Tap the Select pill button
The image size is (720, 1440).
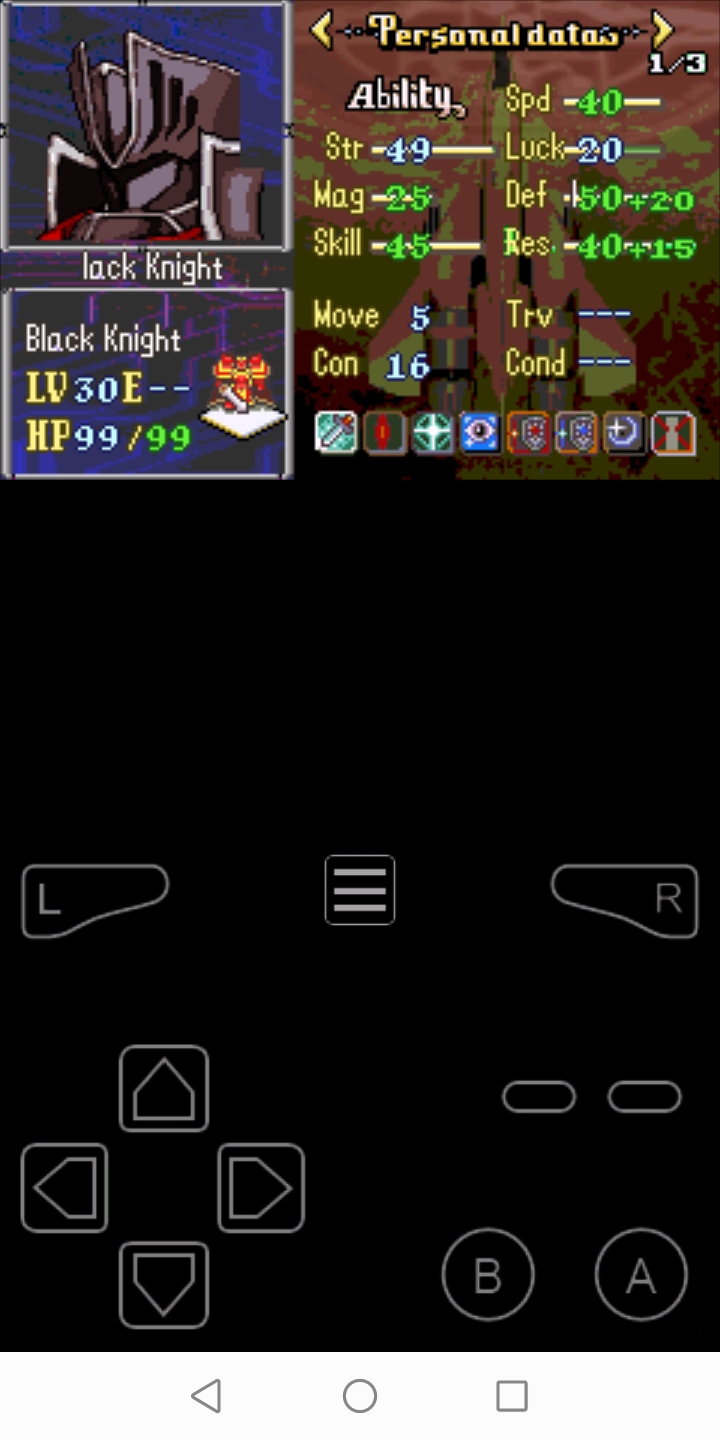tap(539, 1097)
